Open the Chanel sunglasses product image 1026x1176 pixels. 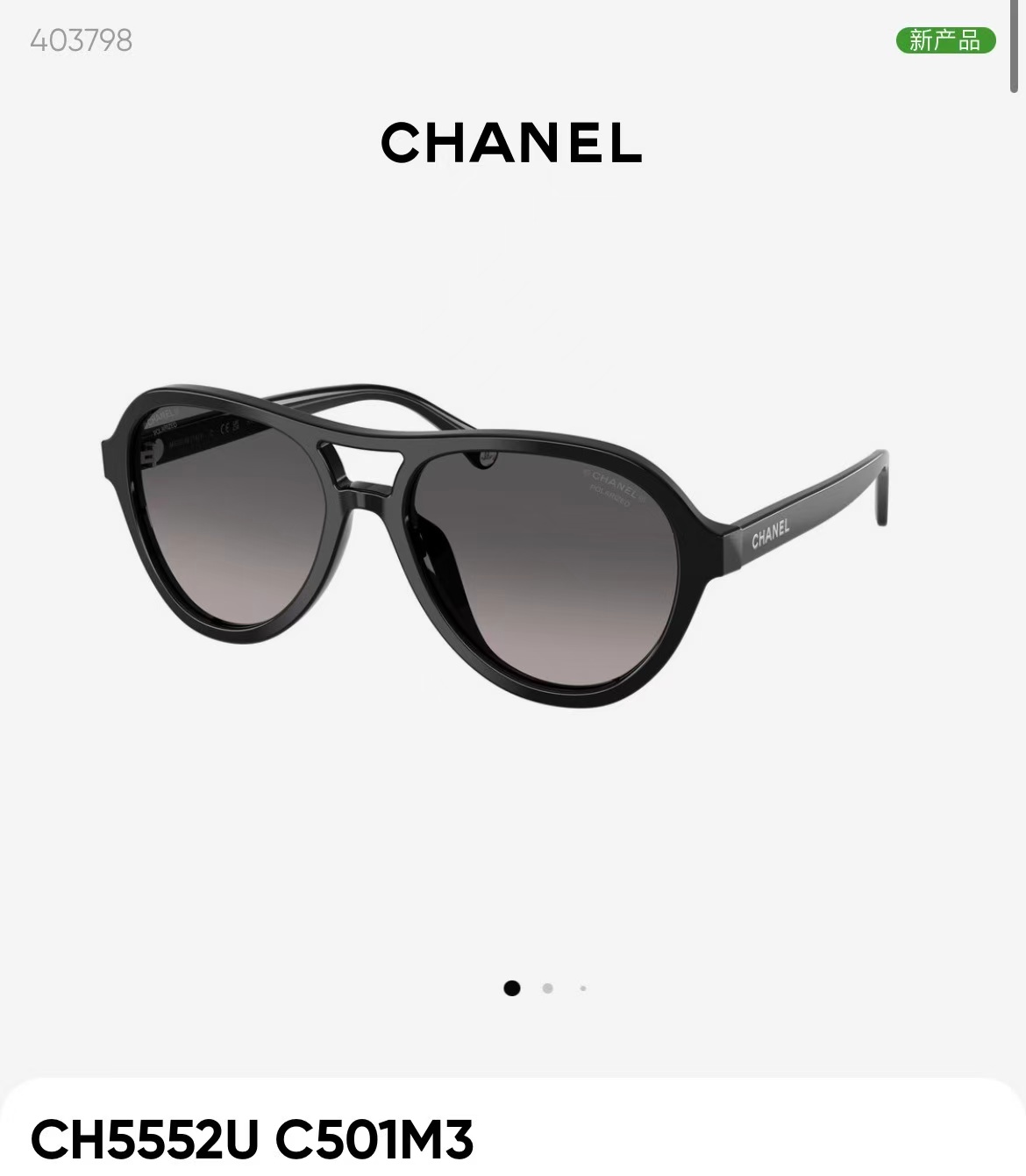pos(495,544)
